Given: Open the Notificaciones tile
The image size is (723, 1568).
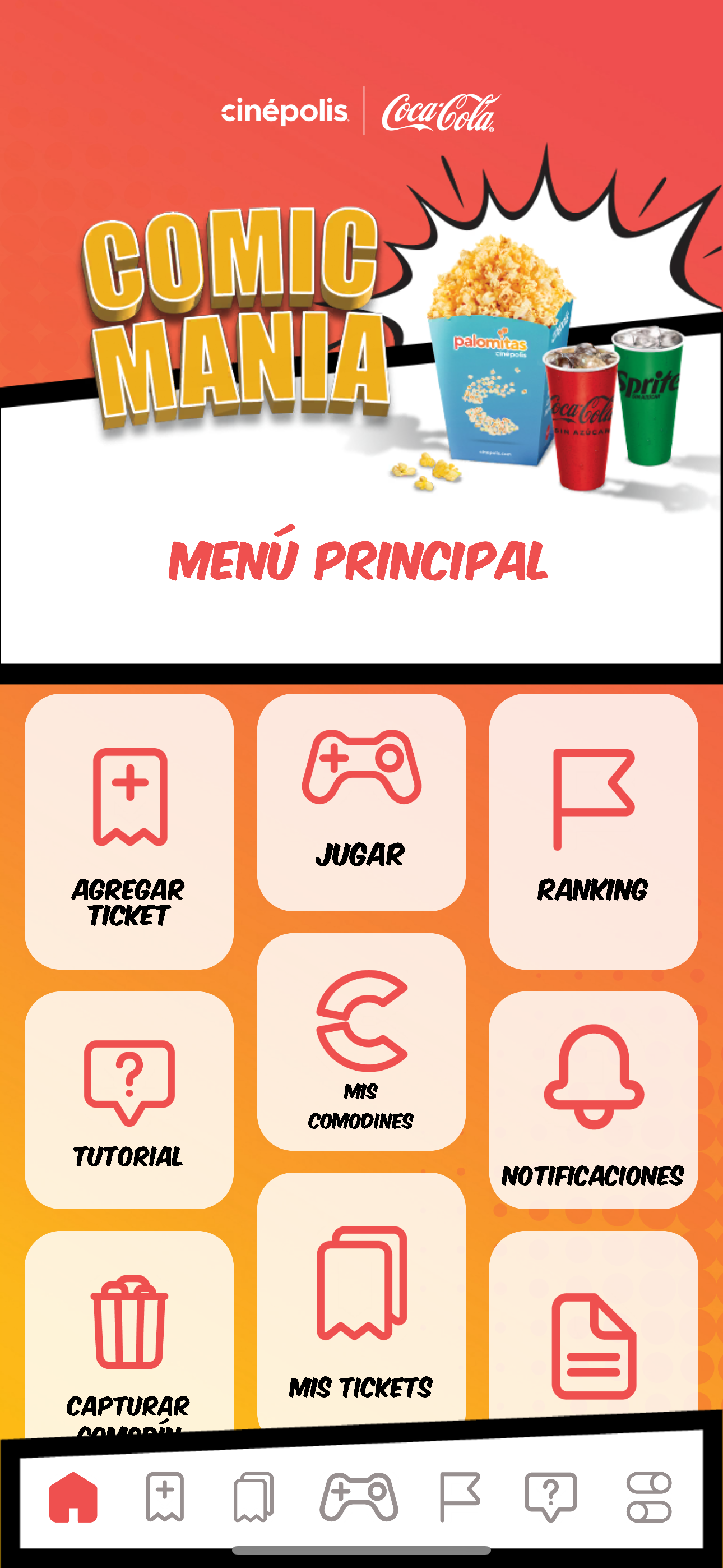Looking at the screenshot, I should 594,1100.
